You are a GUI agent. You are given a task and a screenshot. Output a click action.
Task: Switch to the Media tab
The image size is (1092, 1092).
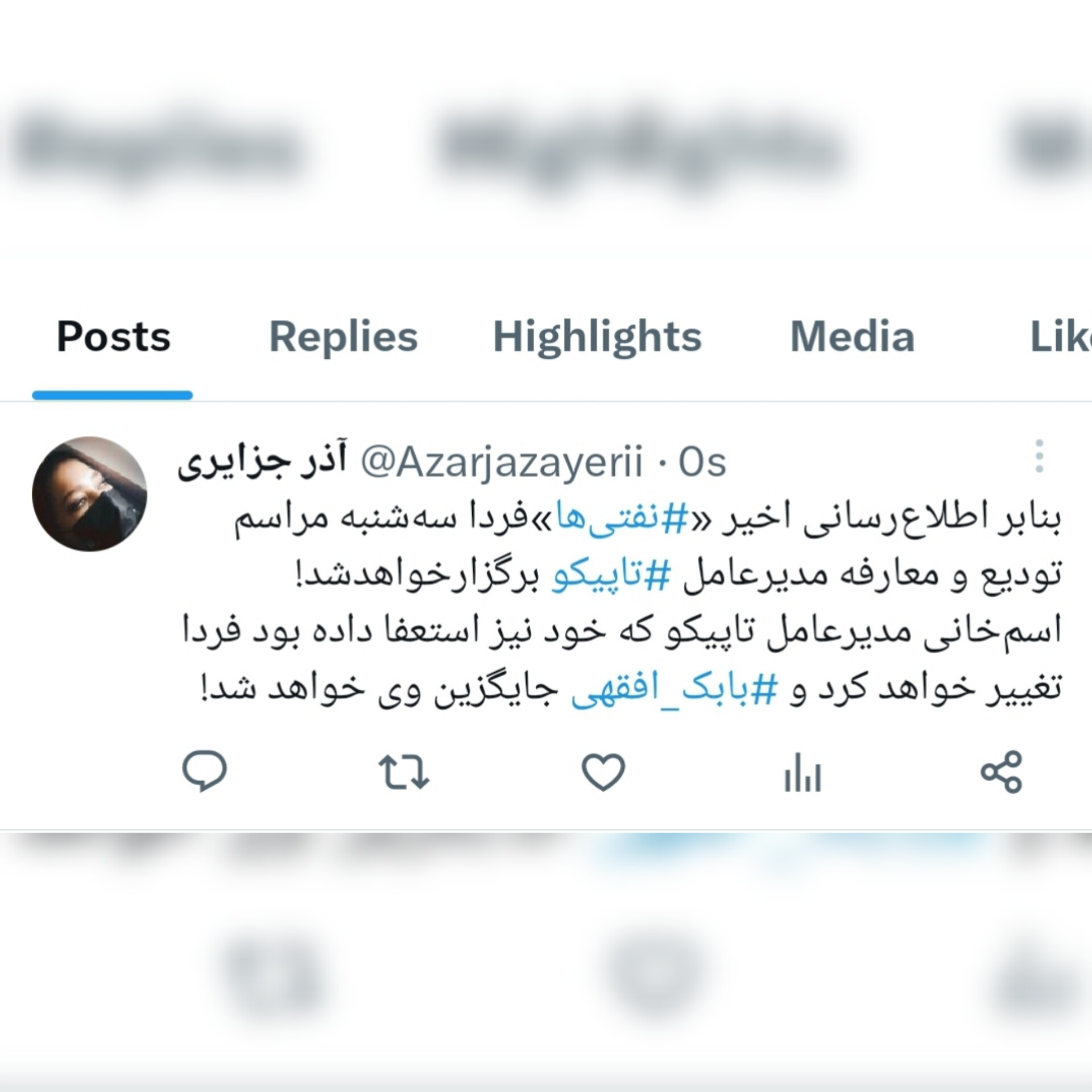(852, 337)
